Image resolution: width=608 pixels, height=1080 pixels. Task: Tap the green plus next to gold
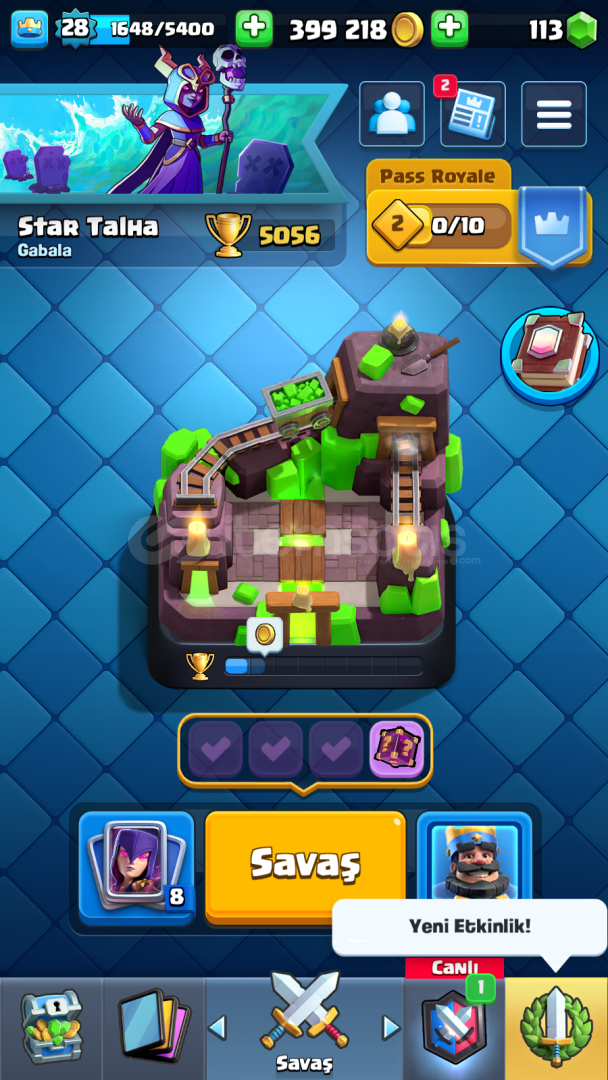(x=450, y=28)
